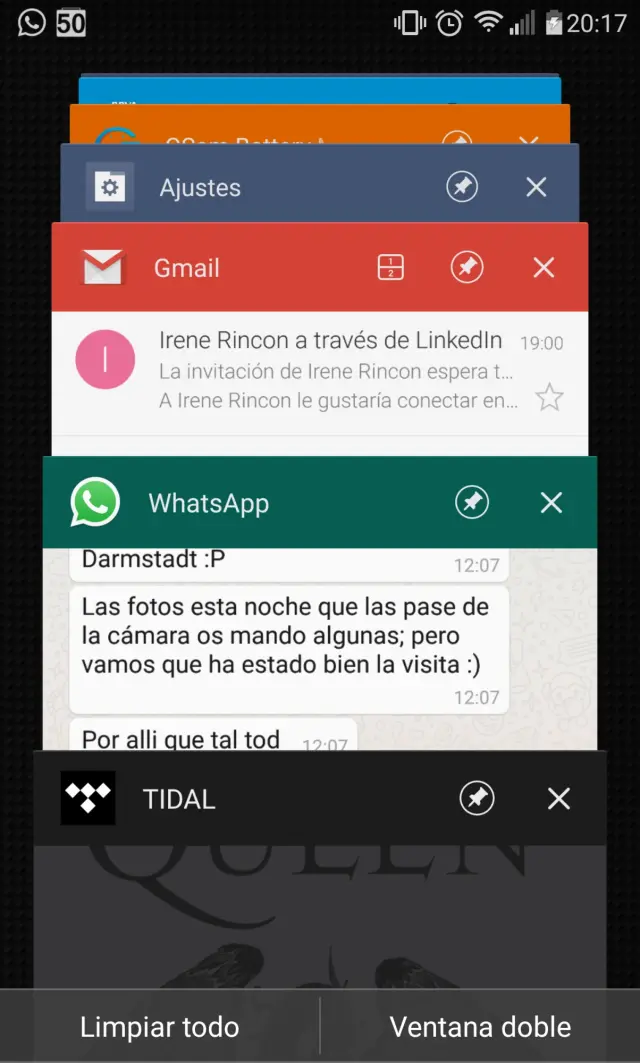Close the Ajustes app card

pos(536,187)
